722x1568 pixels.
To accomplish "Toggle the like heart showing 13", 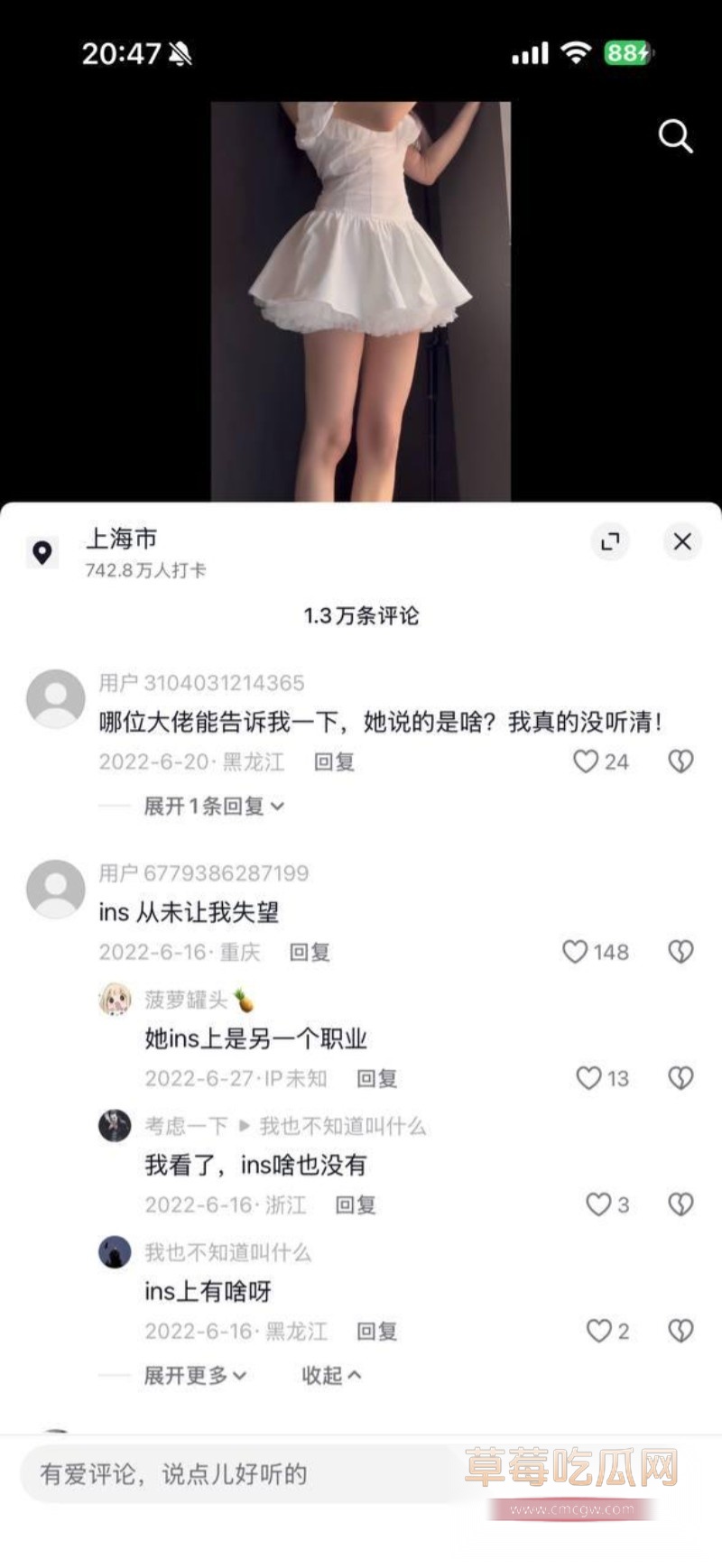I will pos(591,1078).
